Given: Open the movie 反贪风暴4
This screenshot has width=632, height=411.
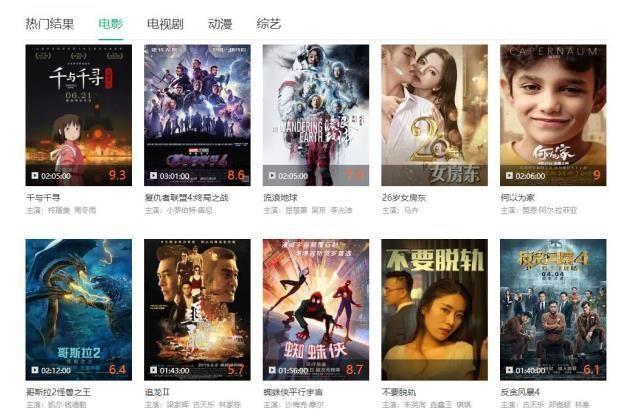Looking at the screenshot, I should (553, 308).
